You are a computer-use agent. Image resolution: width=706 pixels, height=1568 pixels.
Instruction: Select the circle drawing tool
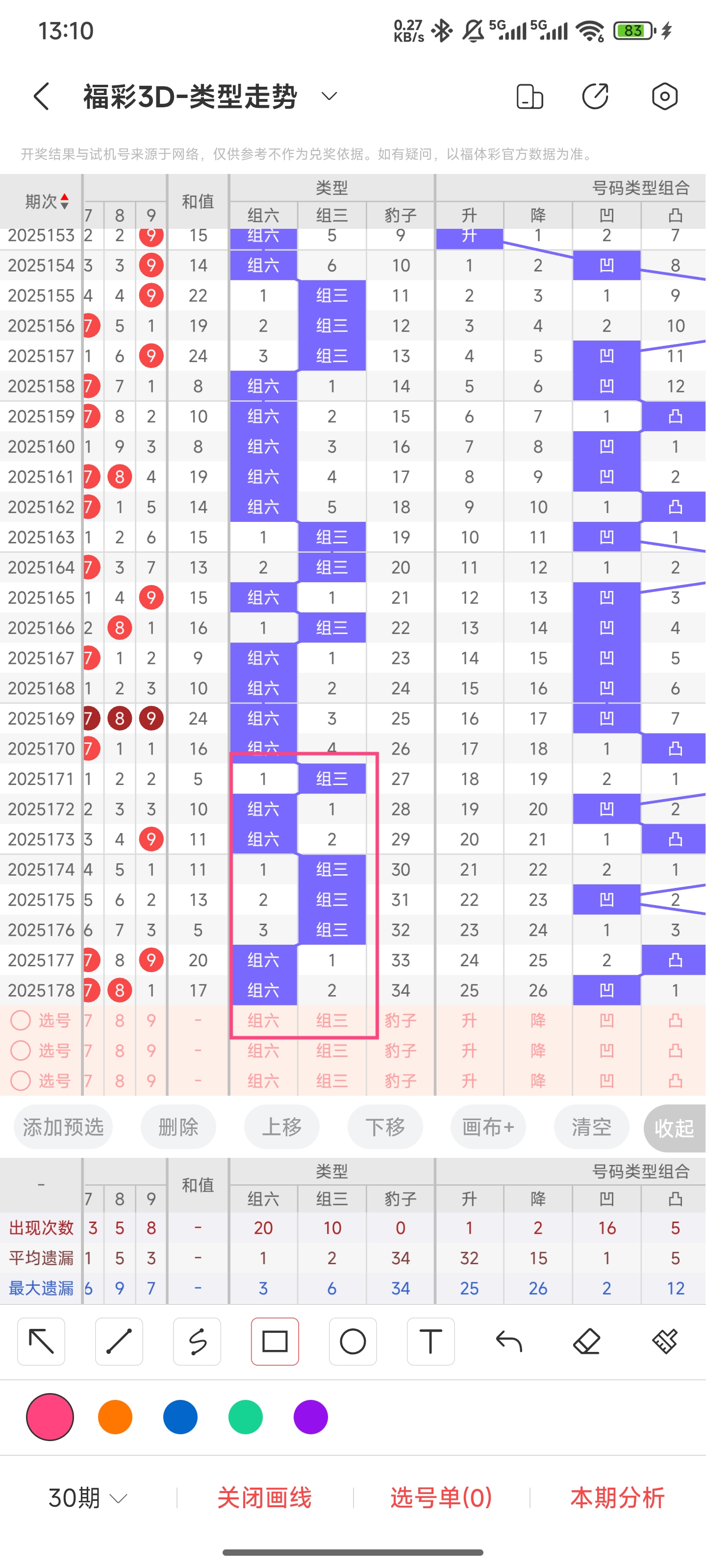pos(353,1342)
